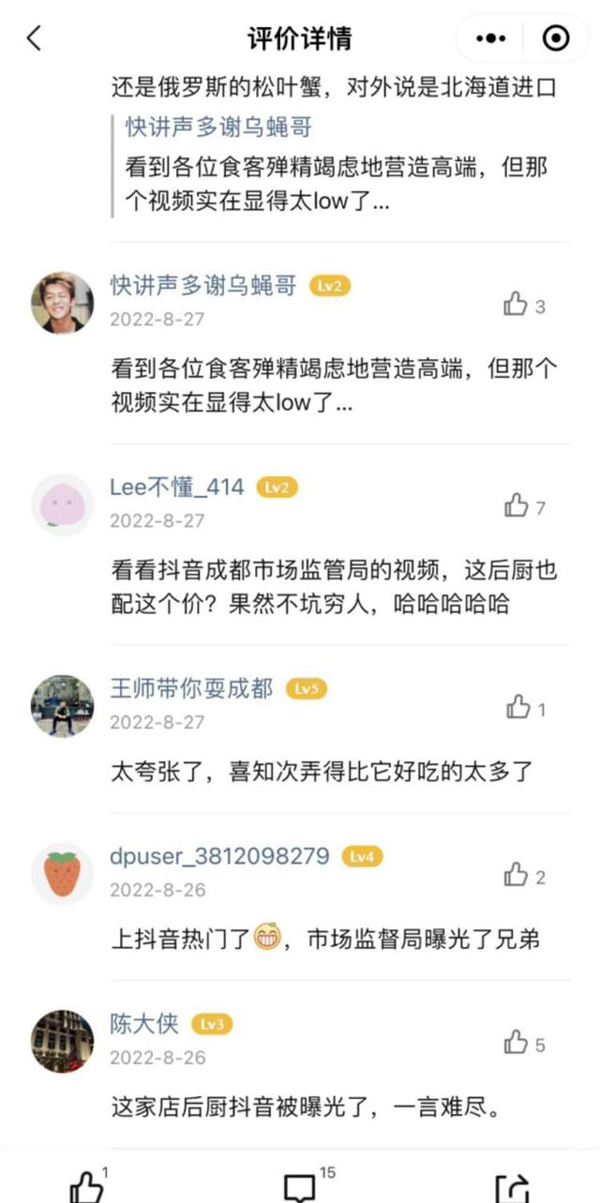The height and width of the screenshot is (1203, 600).
Task: Open dpuser_3812098279's strawberry avatar
Action: [x=62, y=874]
